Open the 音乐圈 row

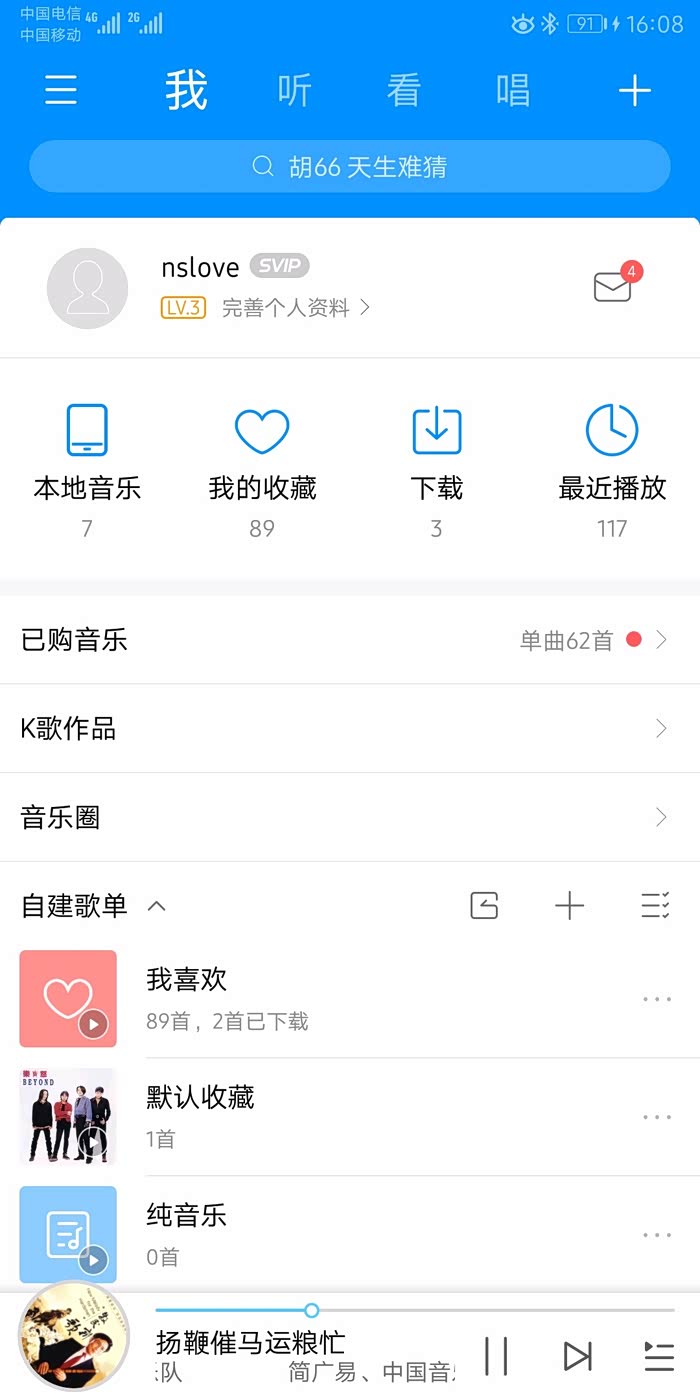[x=350, y=817]
